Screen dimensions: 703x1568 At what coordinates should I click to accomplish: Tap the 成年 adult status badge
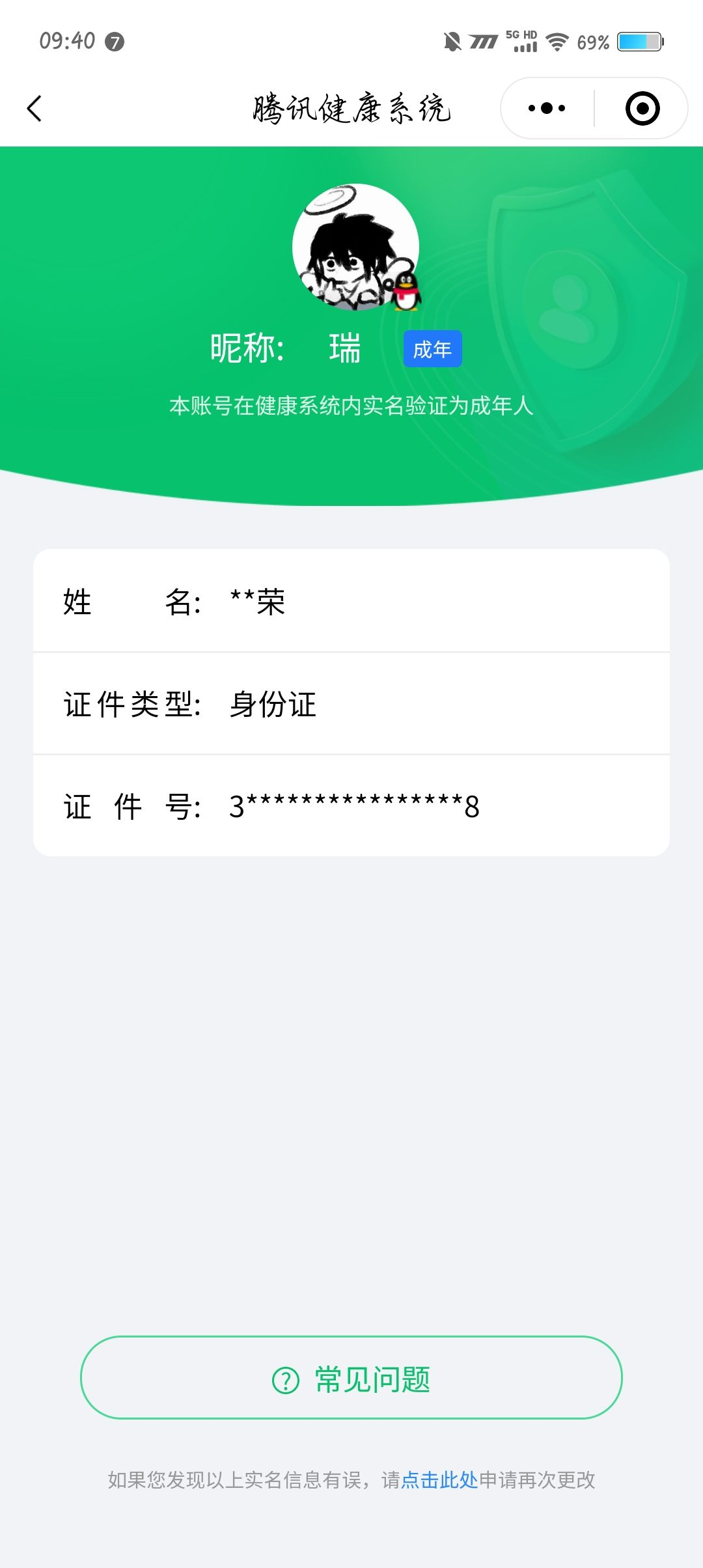pyautogui.click(x=432, y=348)
